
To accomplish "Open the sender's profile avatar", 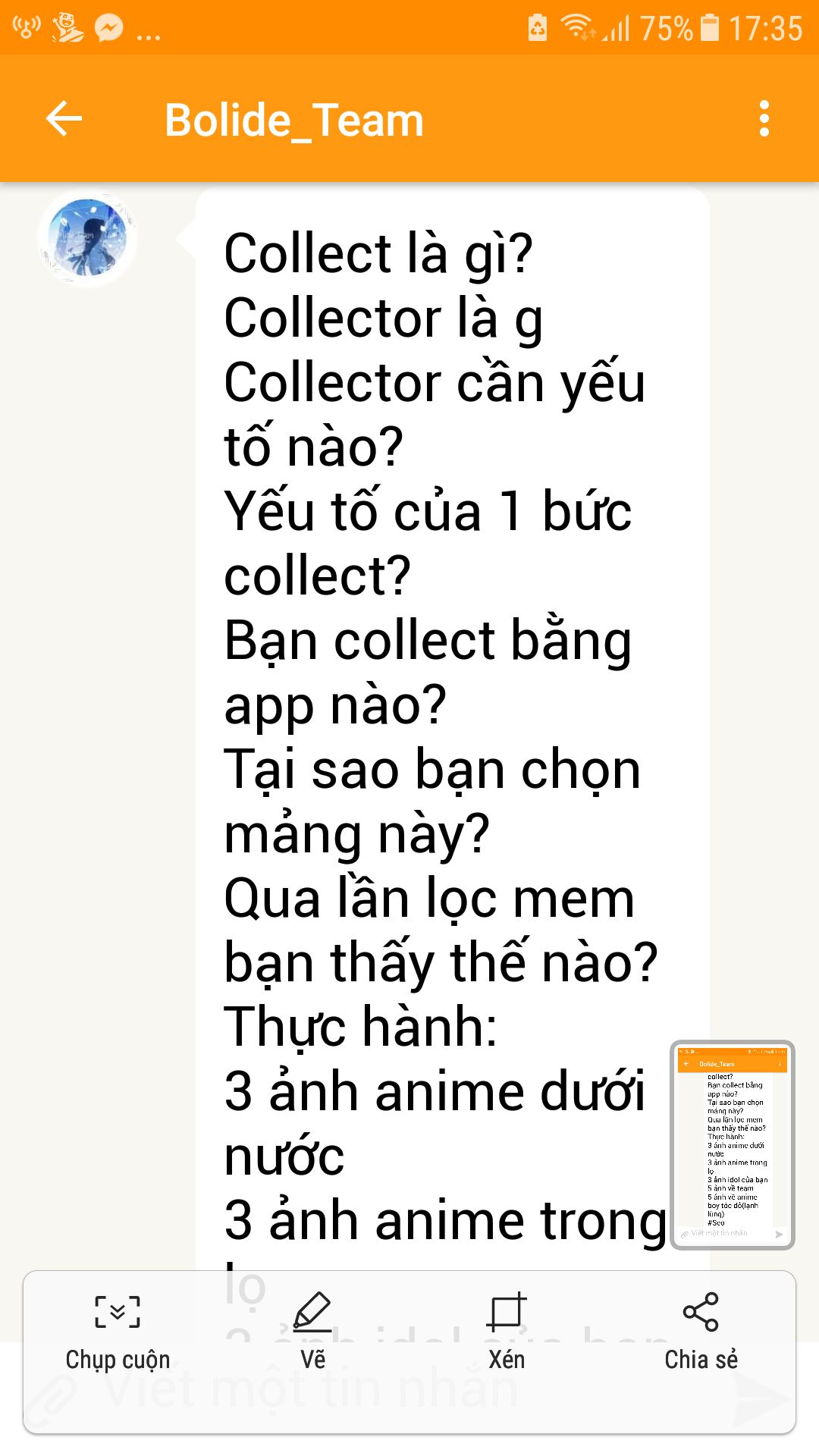I will [88, 238].
